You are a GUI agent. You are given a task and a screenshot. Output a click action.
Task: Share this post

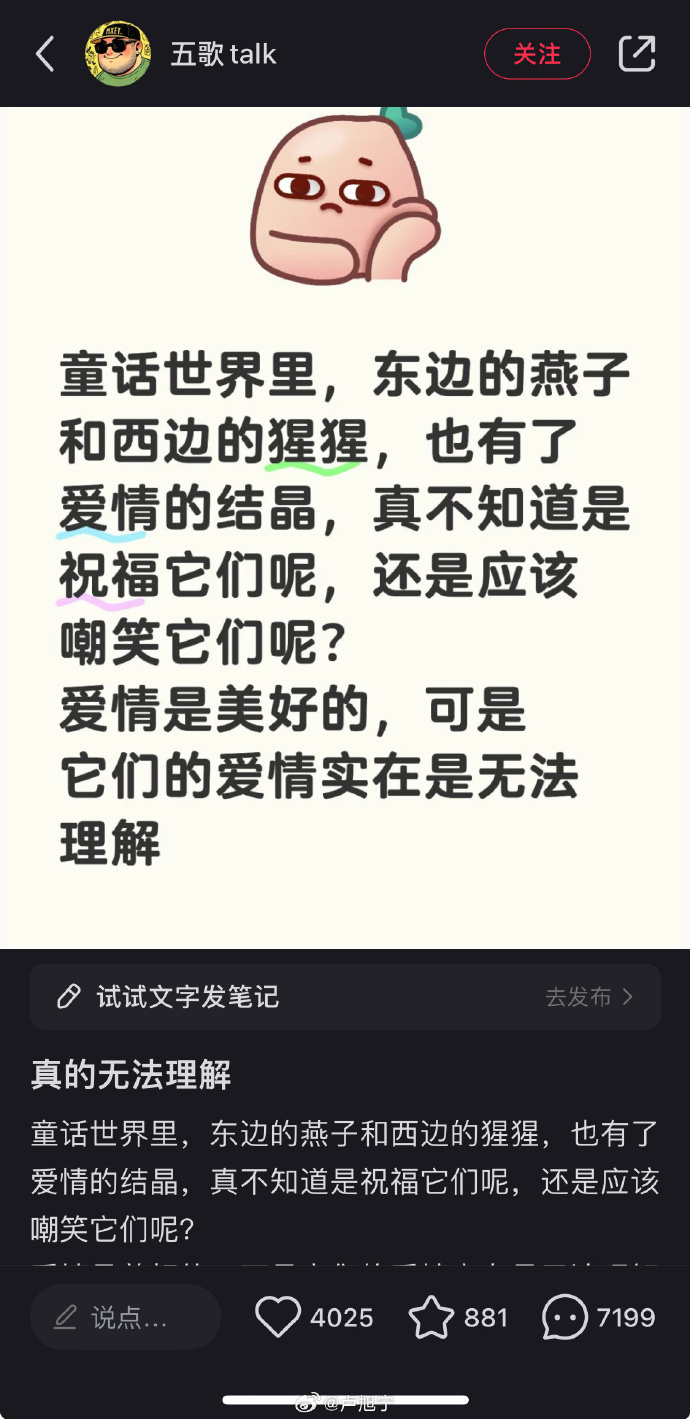[637, 54]
